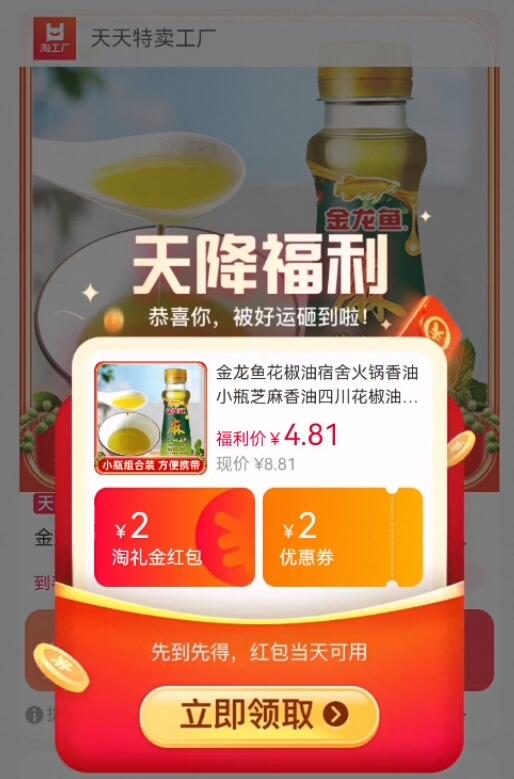
Task: Select the ¥2 淘礼金红包 card
Action: (x=174, y=538)
